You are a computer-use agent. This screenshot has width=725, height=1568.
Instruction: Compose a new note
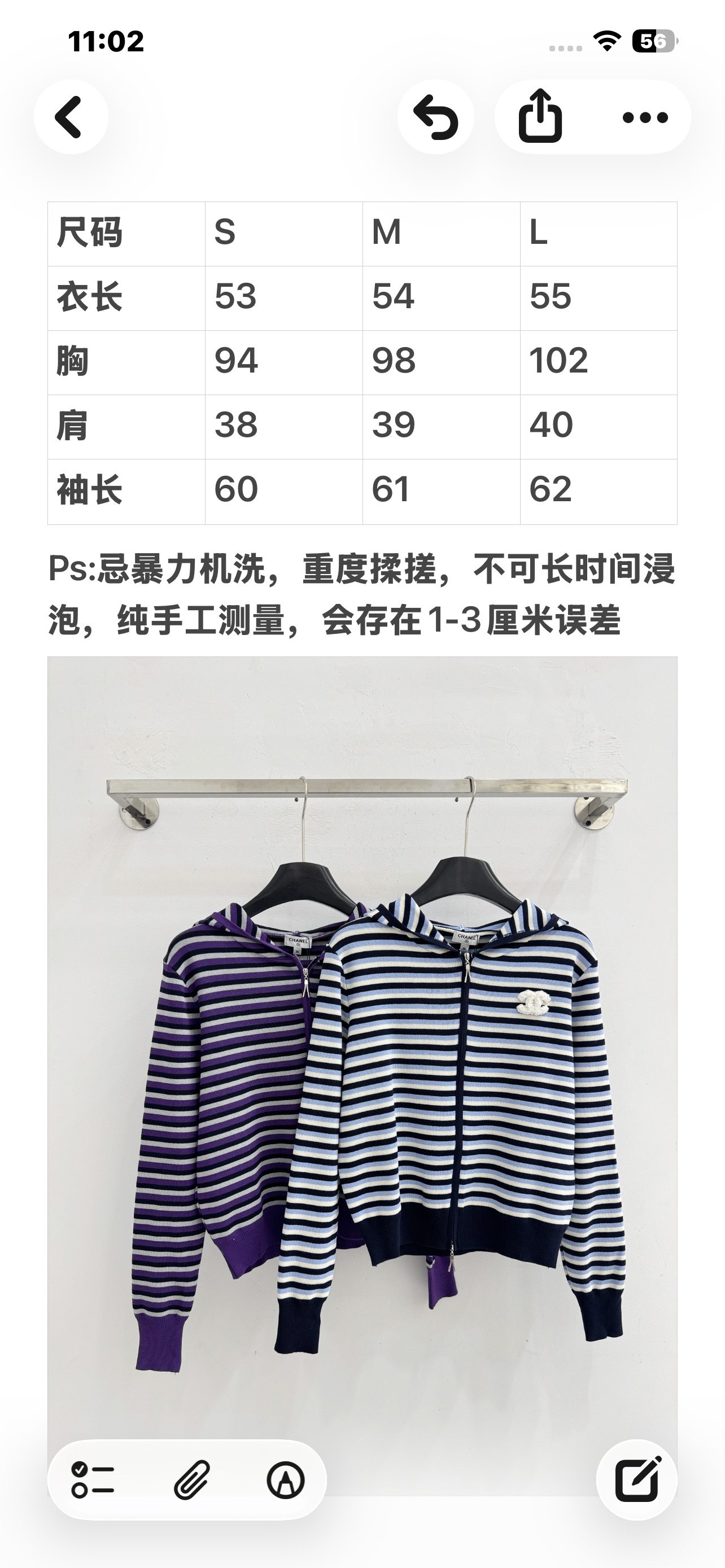(x=637, y=1480)
